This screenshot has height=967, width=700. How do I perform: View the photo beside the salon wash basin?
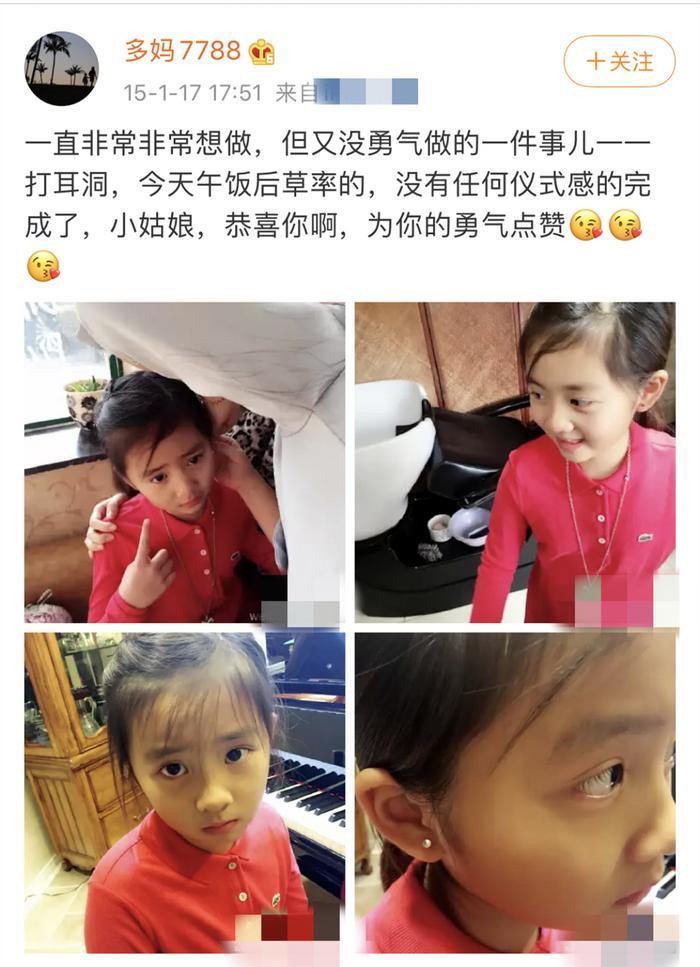pos(514,462)
